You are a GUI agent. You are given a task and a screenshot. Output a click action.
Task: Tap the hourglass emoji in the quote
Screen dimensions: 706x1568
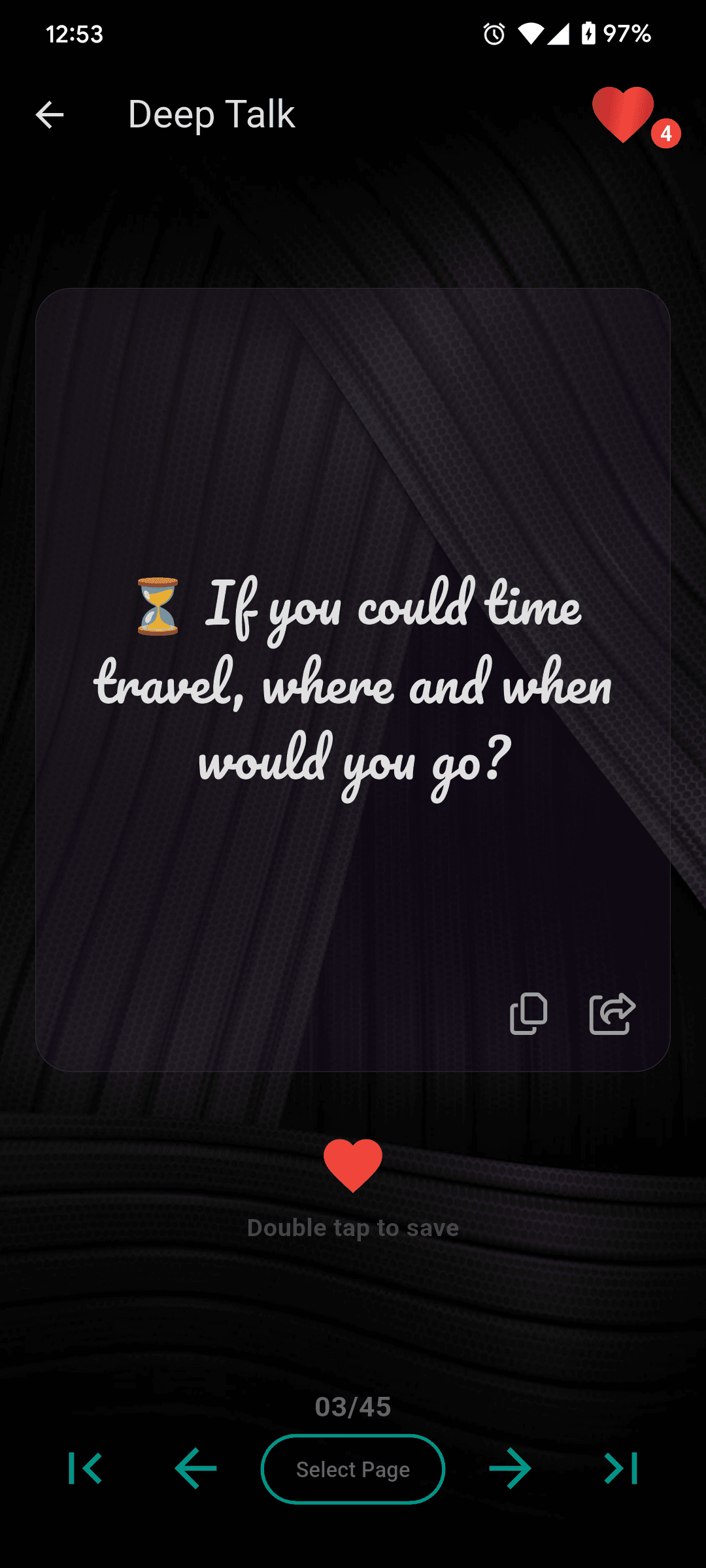[157, 608]
